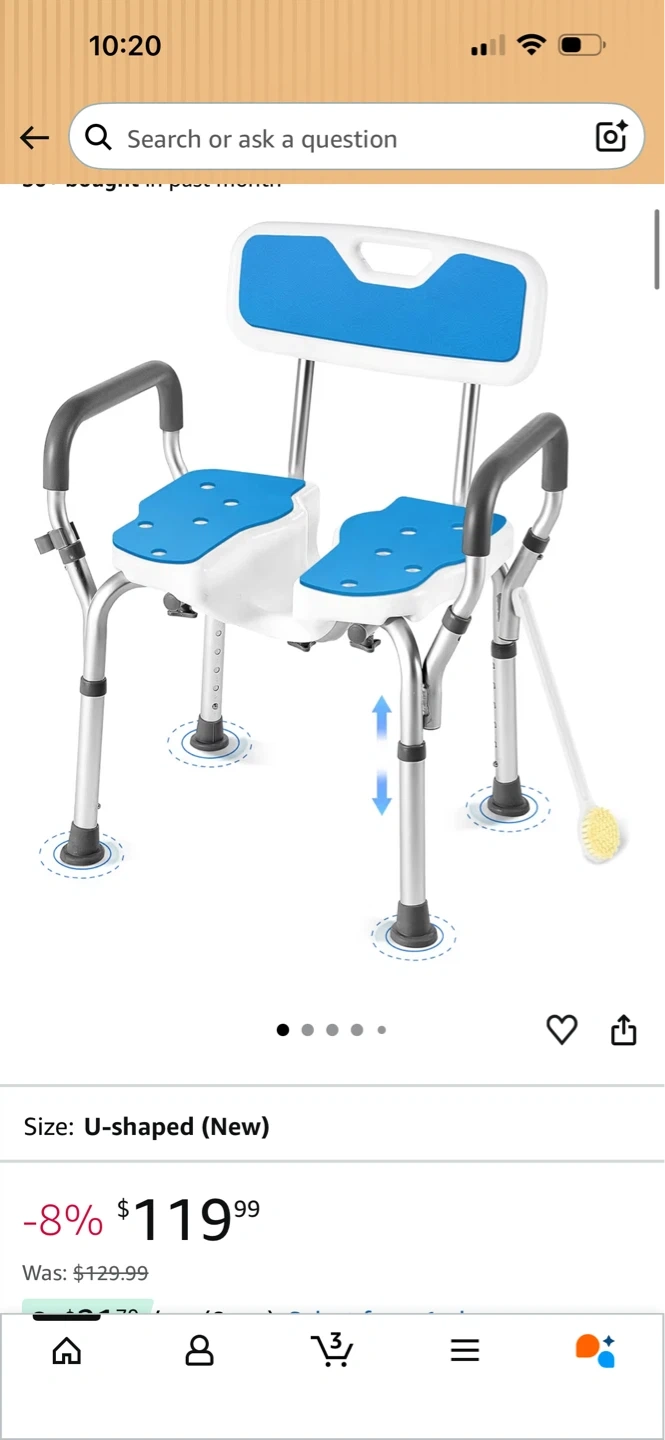View the shopping cart with 3 items
The width and height of the screenshot is (665, 1440).
tap(331, 1349)
